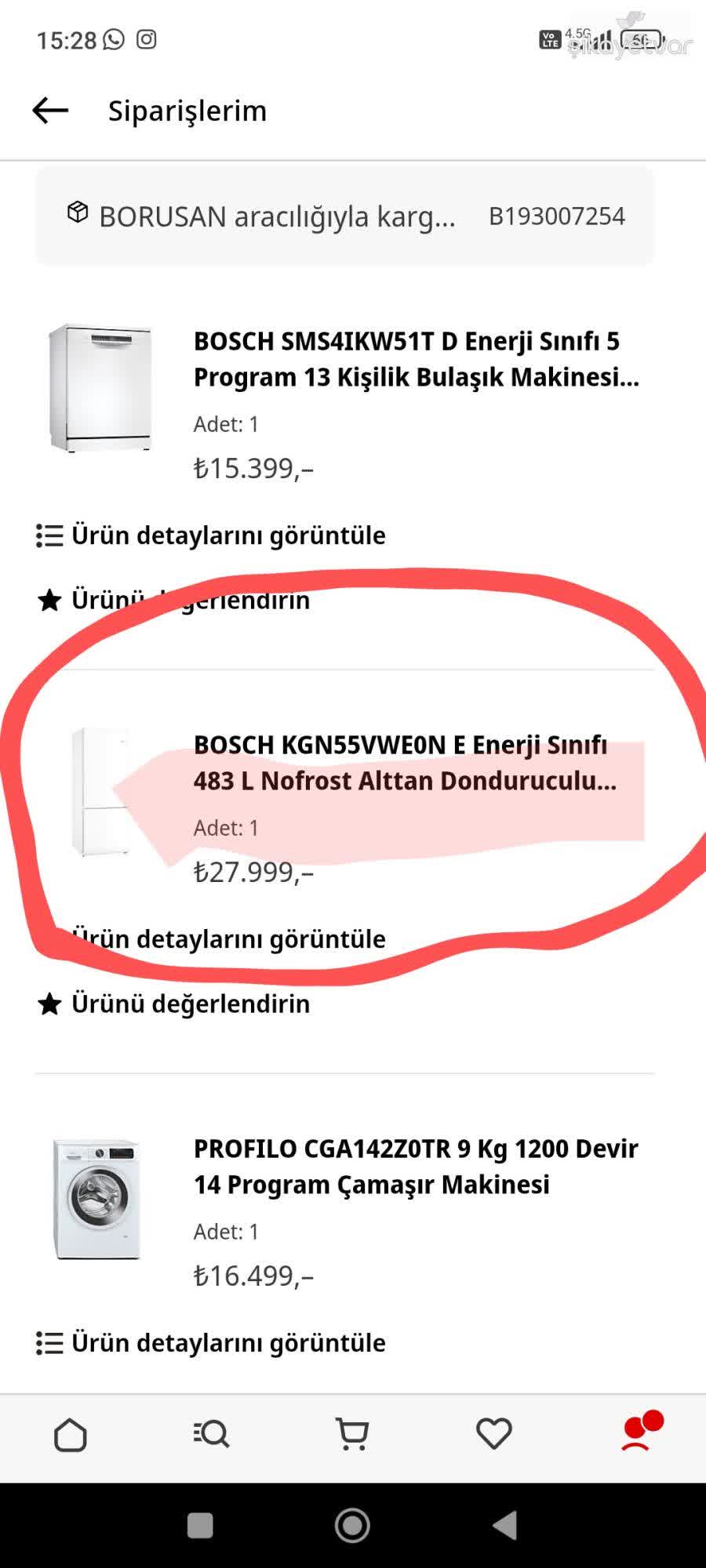The height and width of the screenshot is (1568, 706).
Task: Open the home tab icon
Action: pos(69,1435)
